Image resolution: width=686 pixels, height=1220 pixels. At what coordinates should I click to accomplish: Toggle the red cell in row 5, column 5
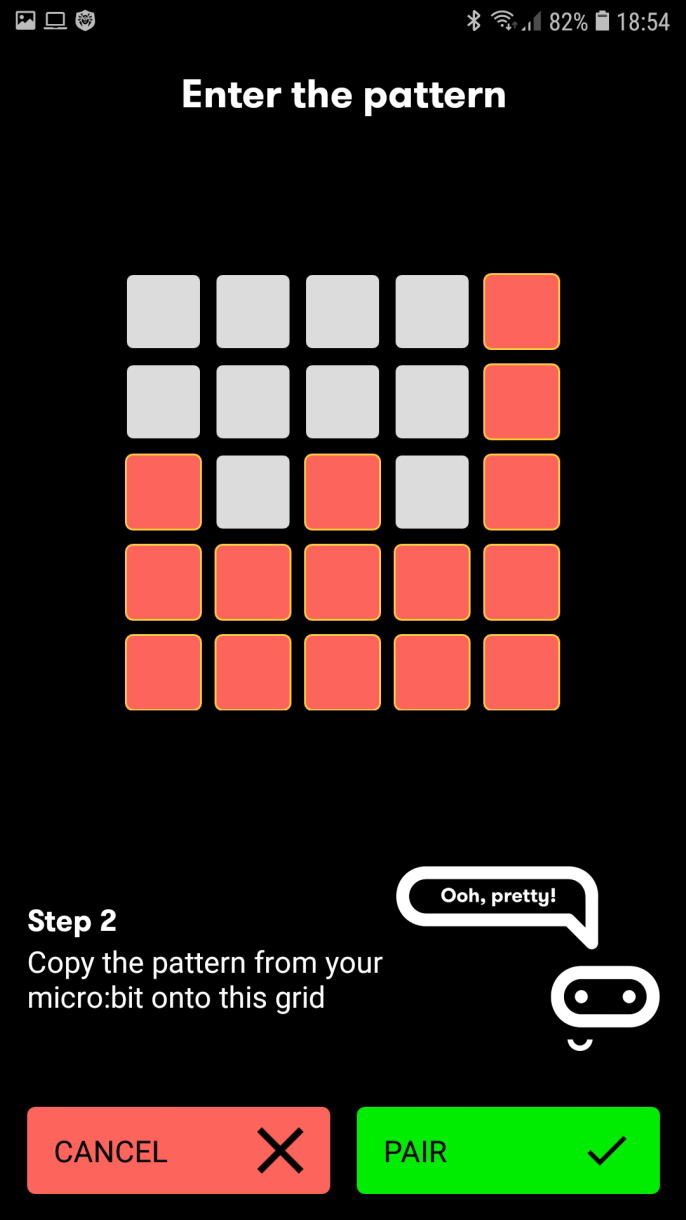tap(521, 672)
